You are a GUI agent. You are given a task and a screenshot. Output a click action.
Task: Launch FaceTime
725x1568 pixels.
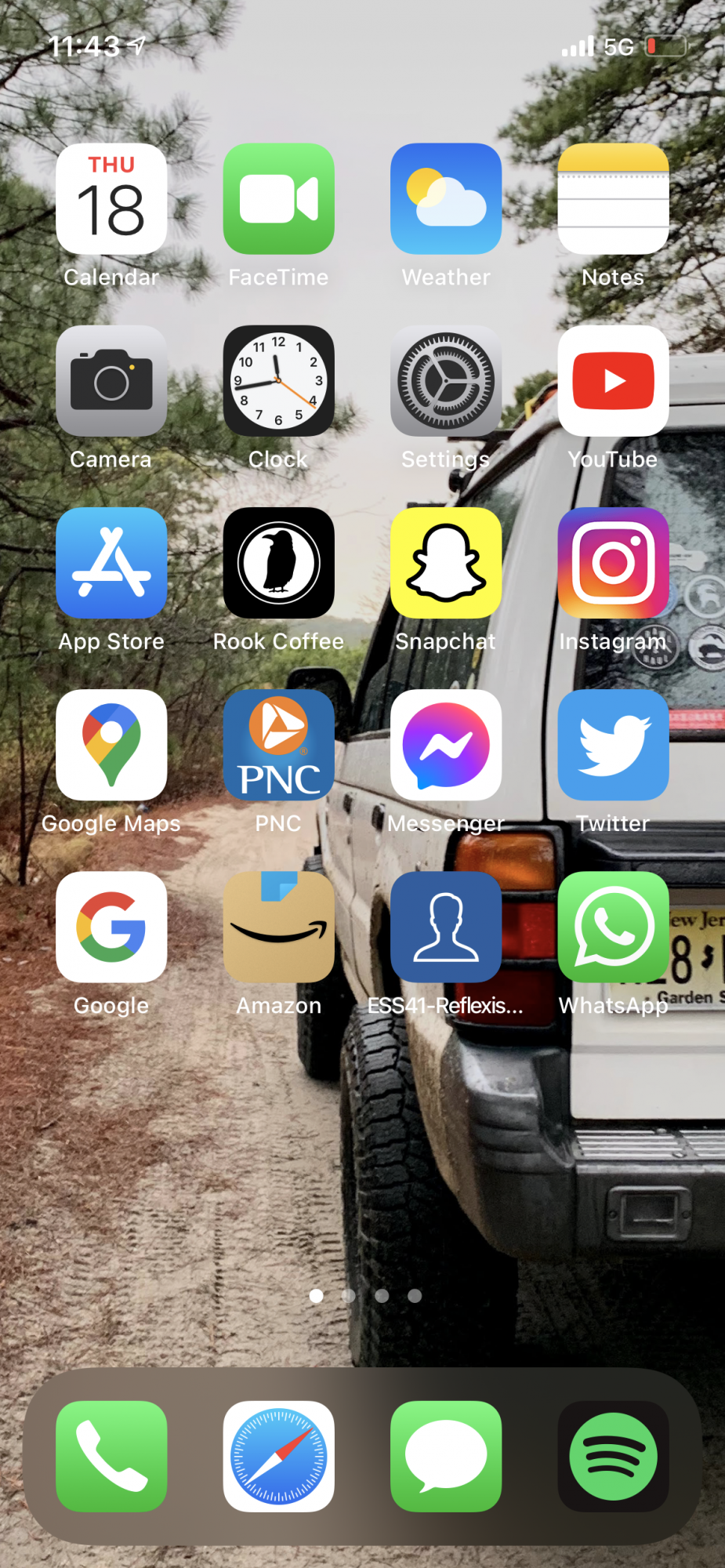coord(278,199)
